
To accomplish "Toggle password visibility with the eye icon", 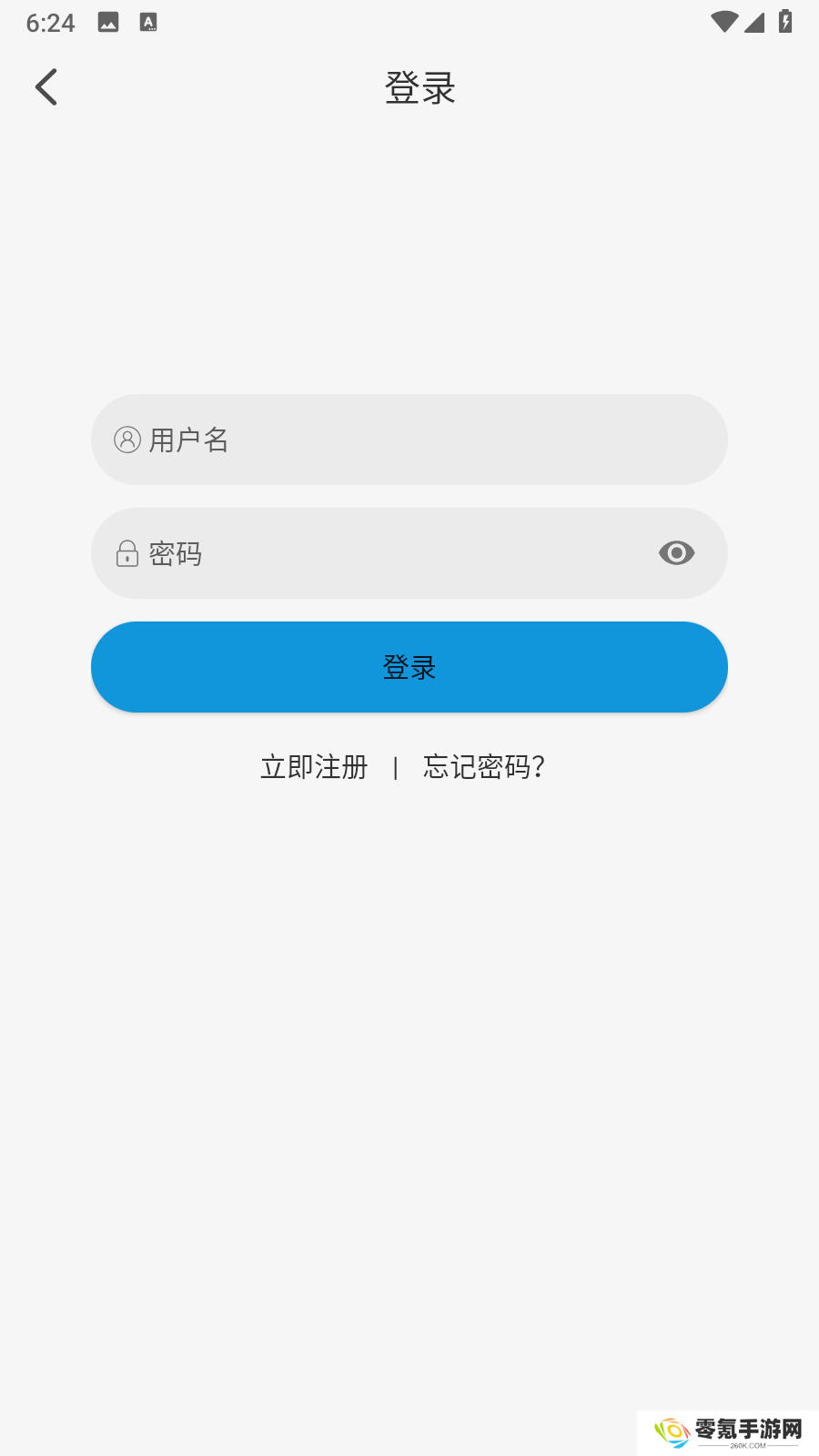I will pyautogui.click(x=676, y=553).
